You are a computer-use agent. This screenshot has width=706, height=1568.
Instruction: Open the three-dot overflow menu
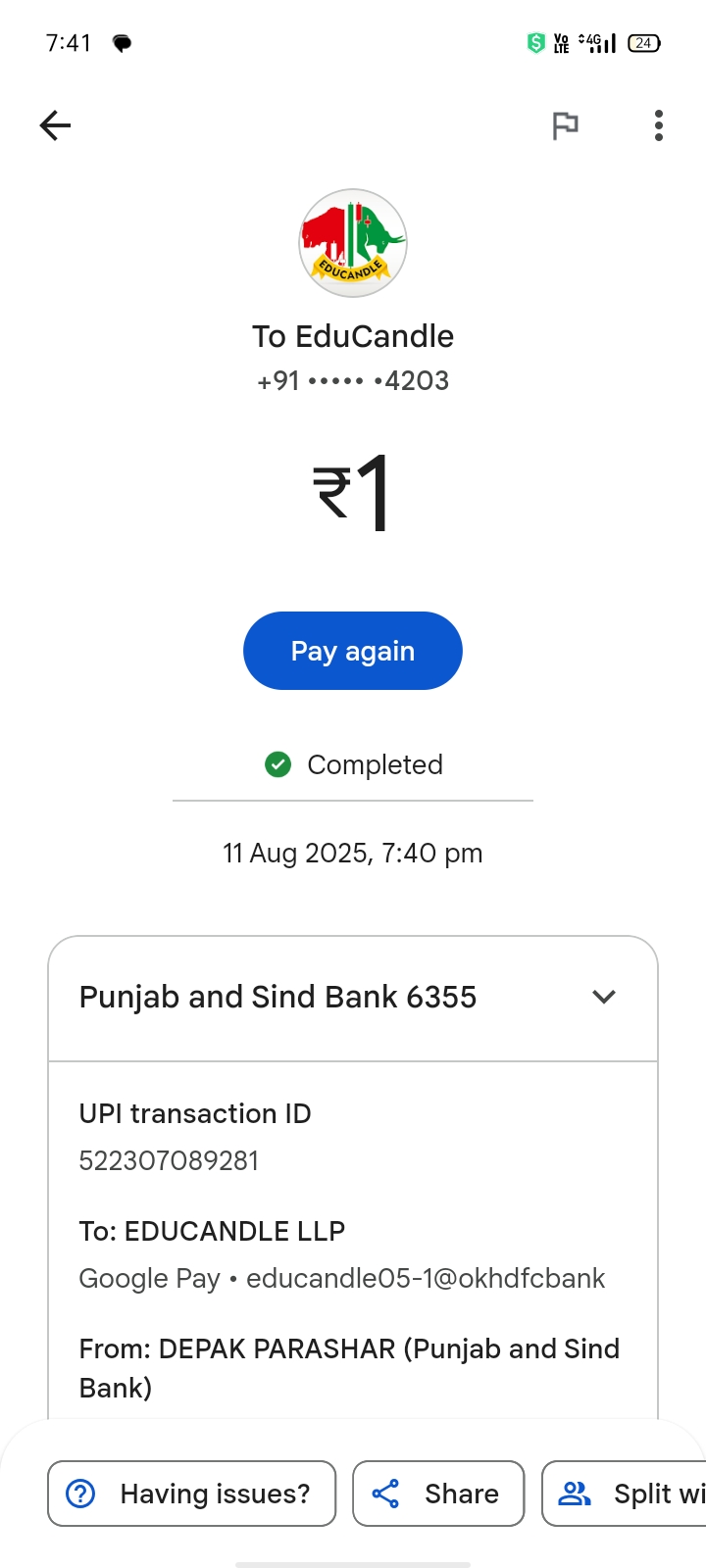click(x=658, y=125)
